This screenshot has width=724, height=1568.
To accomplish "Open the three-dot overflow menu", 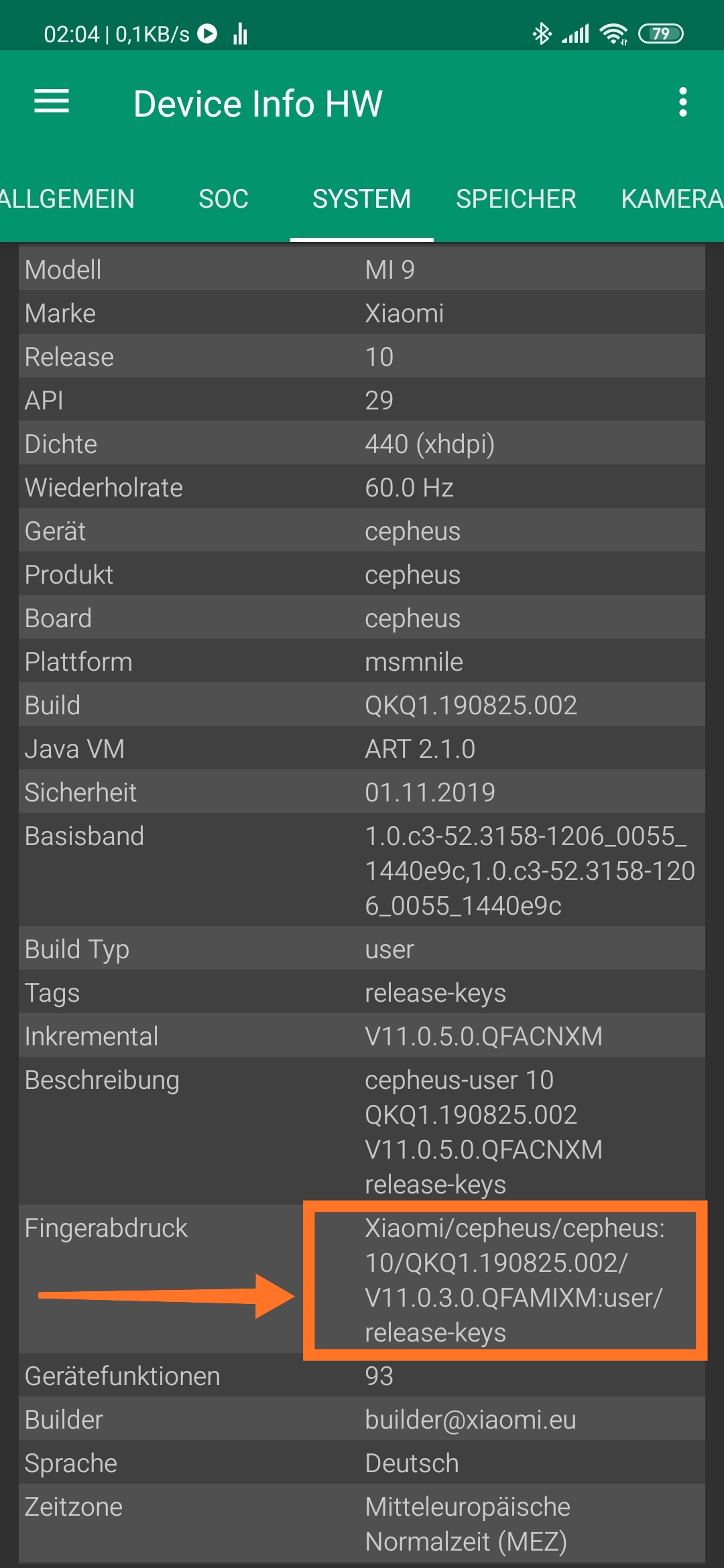I will pyautogui.click(x=682, y=102).
